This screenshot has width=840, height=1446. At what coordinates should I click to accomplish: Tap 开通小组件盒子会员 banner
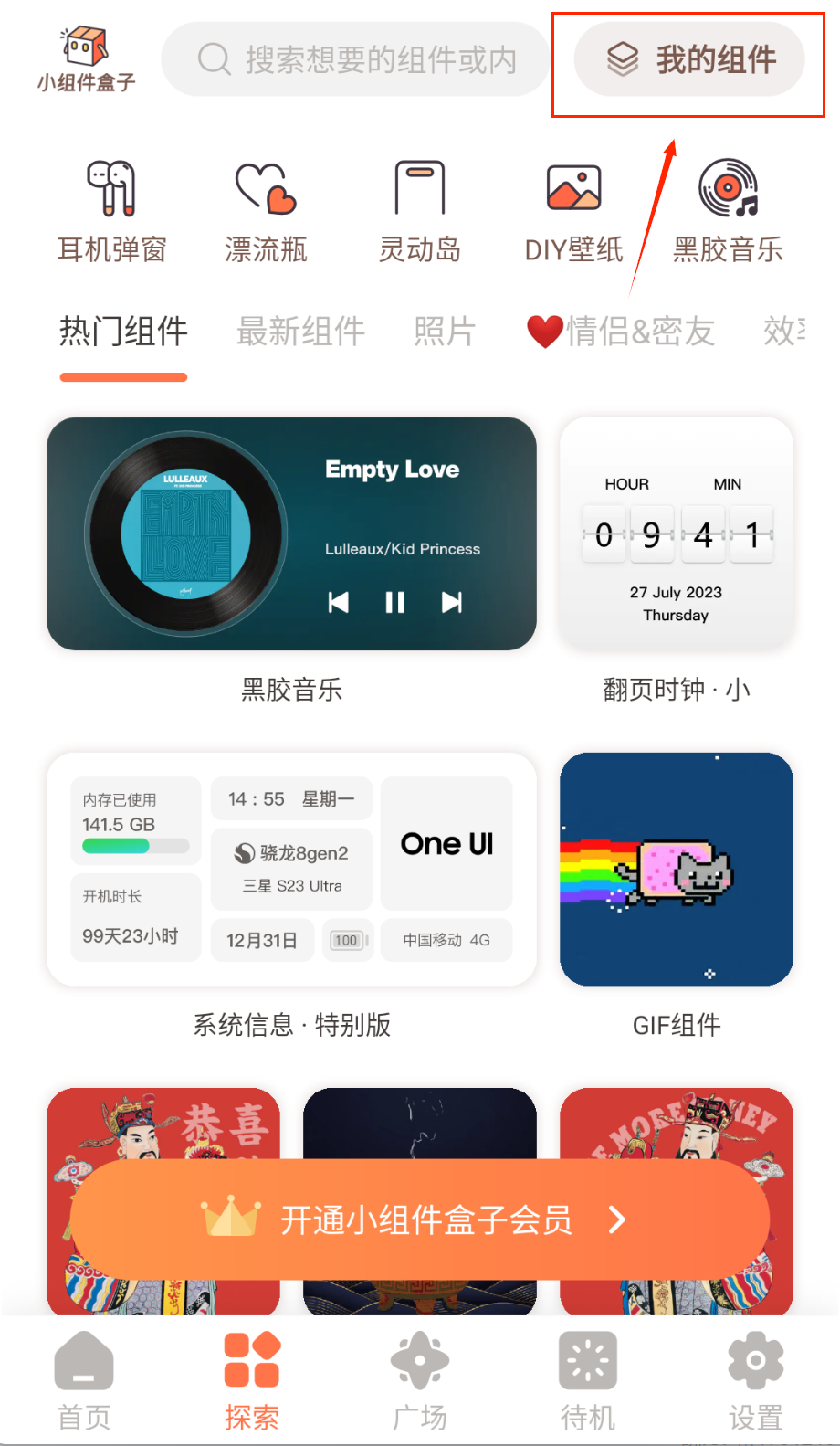point(420,1219)
